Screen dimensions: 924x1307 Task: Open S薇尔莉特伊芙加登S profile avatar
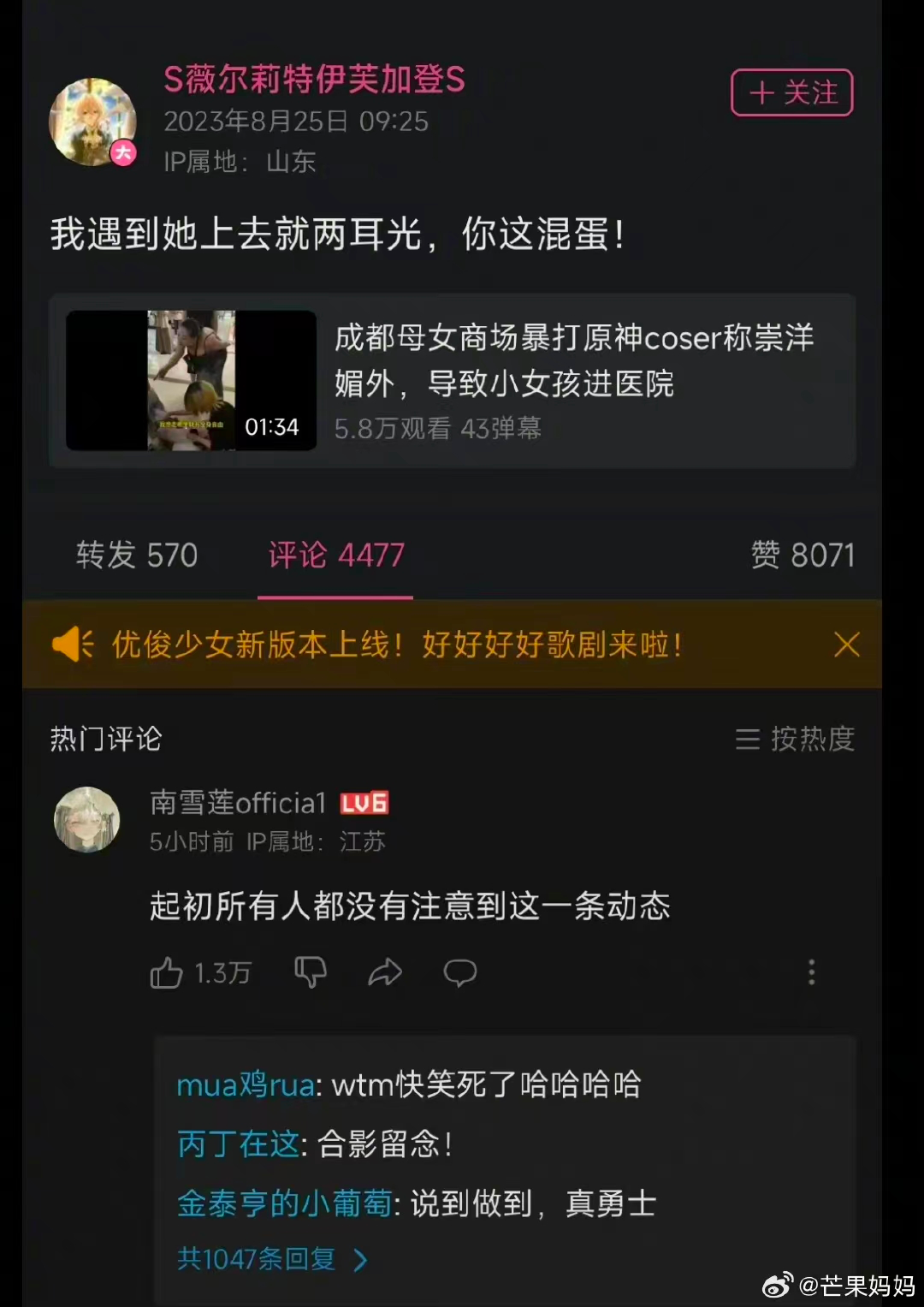coord(92,122)
